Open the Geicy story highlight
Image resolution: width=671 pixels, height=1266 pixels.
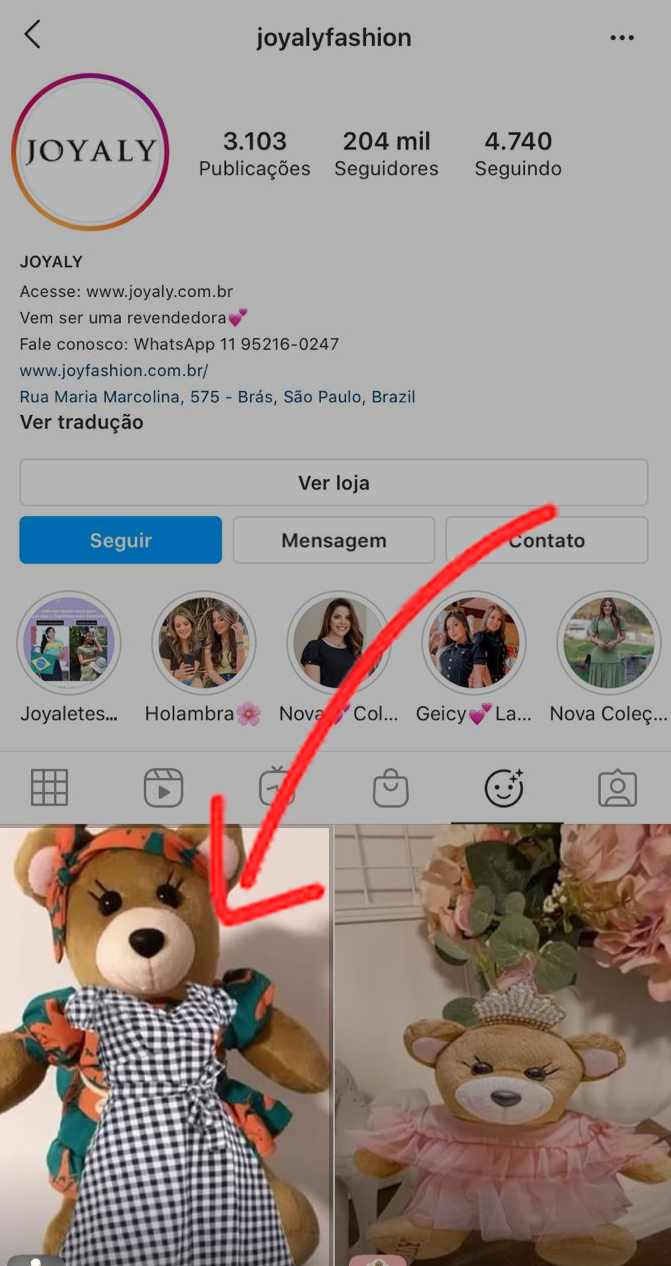(x=473, y=643)
